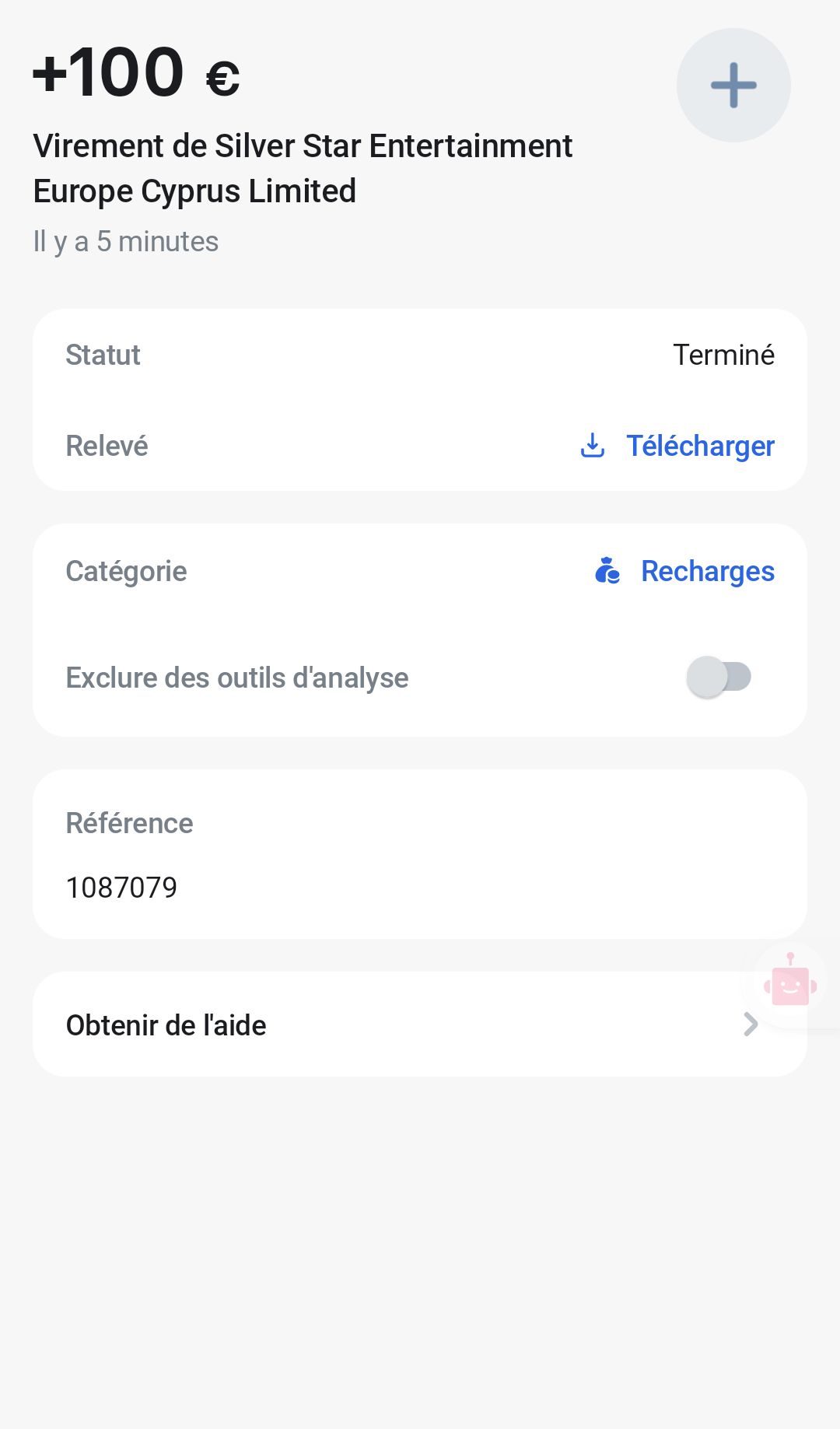The width and height of the screenshot is (840, 1429).
Task: Download the statement via Télécharger
Action: click(677, 446)
